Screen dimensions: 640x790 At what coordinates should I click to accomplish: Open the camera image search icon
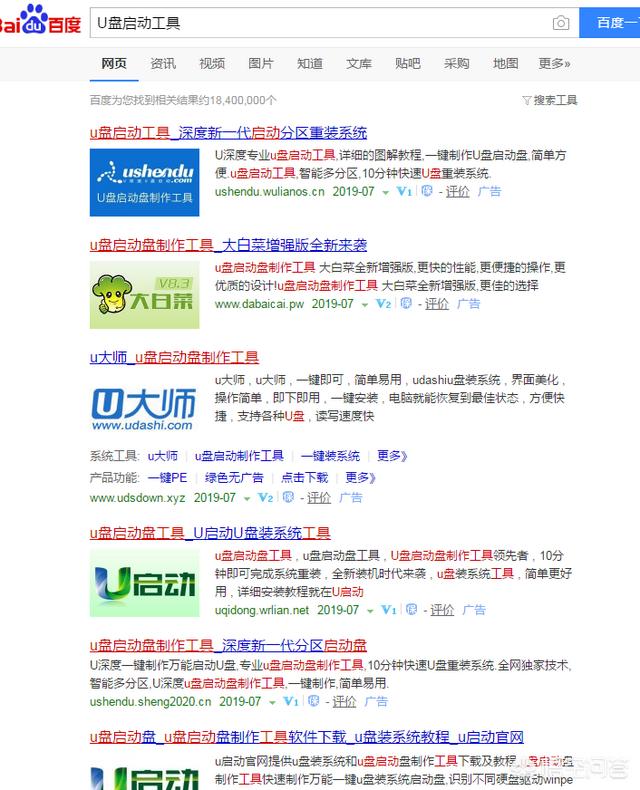coord(561,23)
